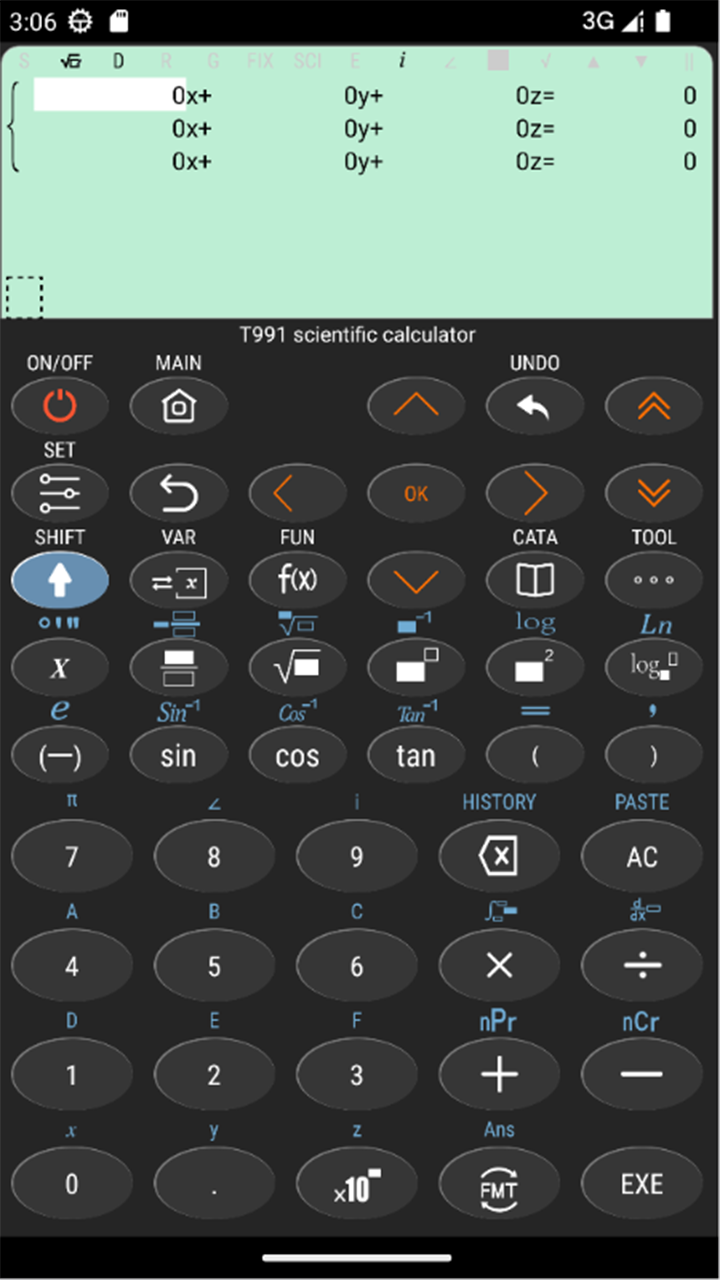Viewport: 720px width, 1280px height.
Task: Insert the sin function
Action: tap(178, 755)
